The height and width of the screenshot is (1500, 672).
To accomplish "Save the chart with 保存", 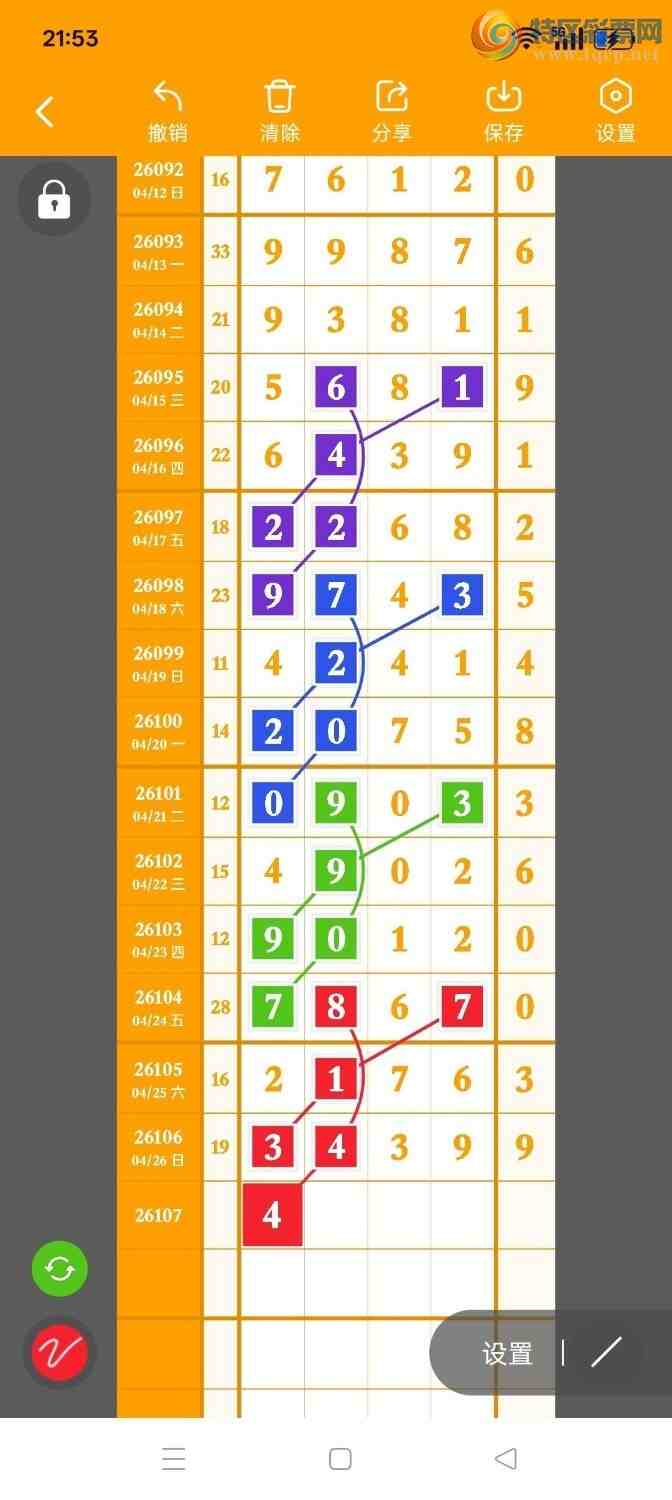I will tap(504, 112).
